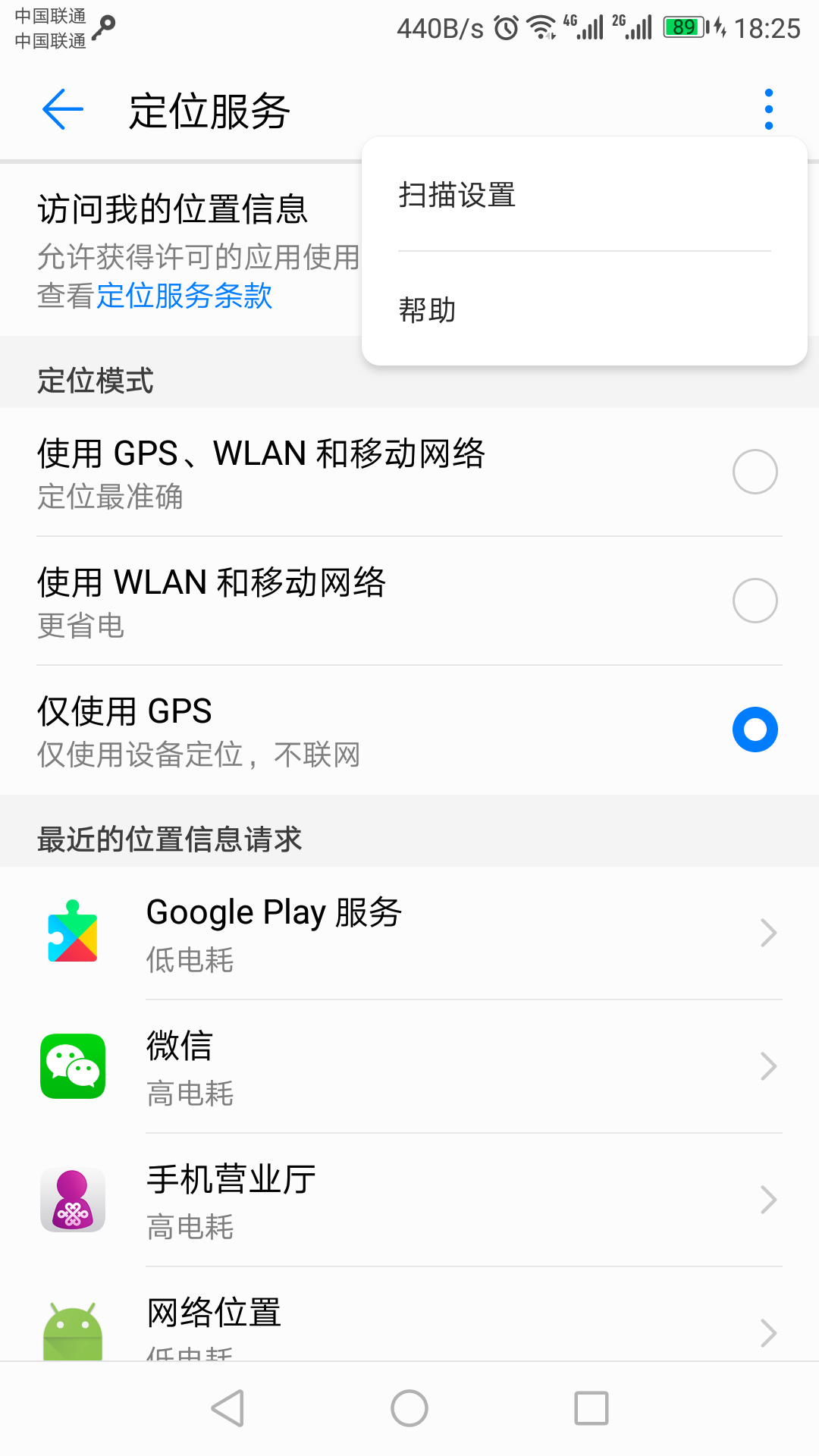The width and height of the screenshot is (819, 1456).
Task: Tap the three-dot overflow icon
Action: click(768, 110)
